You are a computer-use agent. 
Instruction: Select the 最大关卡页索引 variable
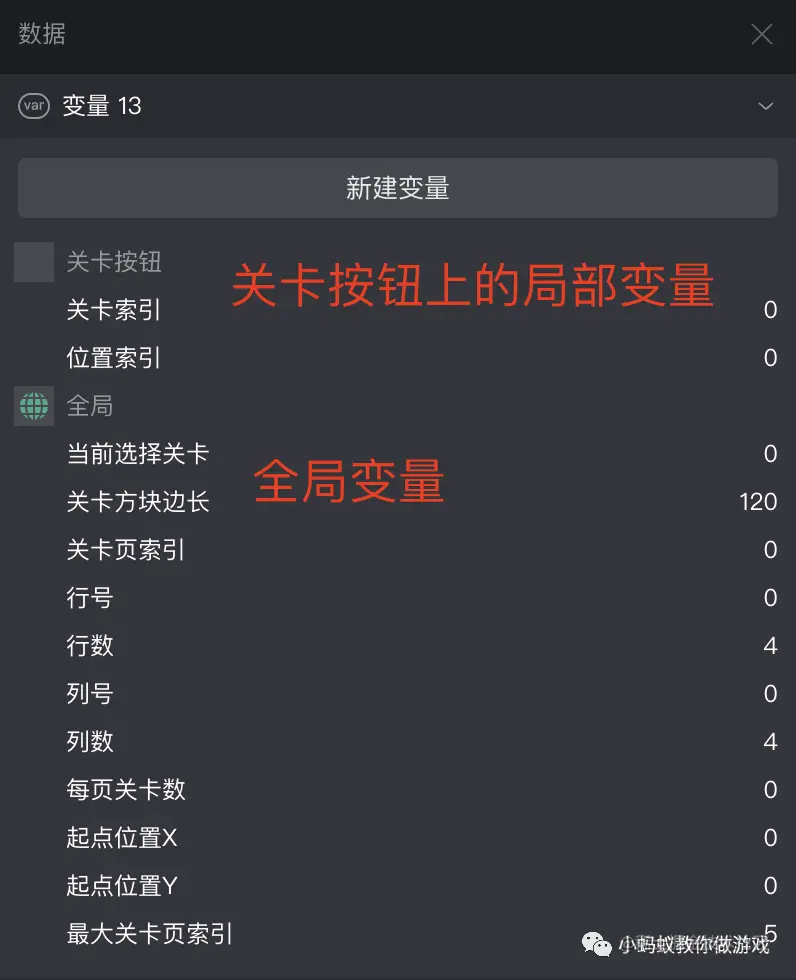[x=148, y=934]
